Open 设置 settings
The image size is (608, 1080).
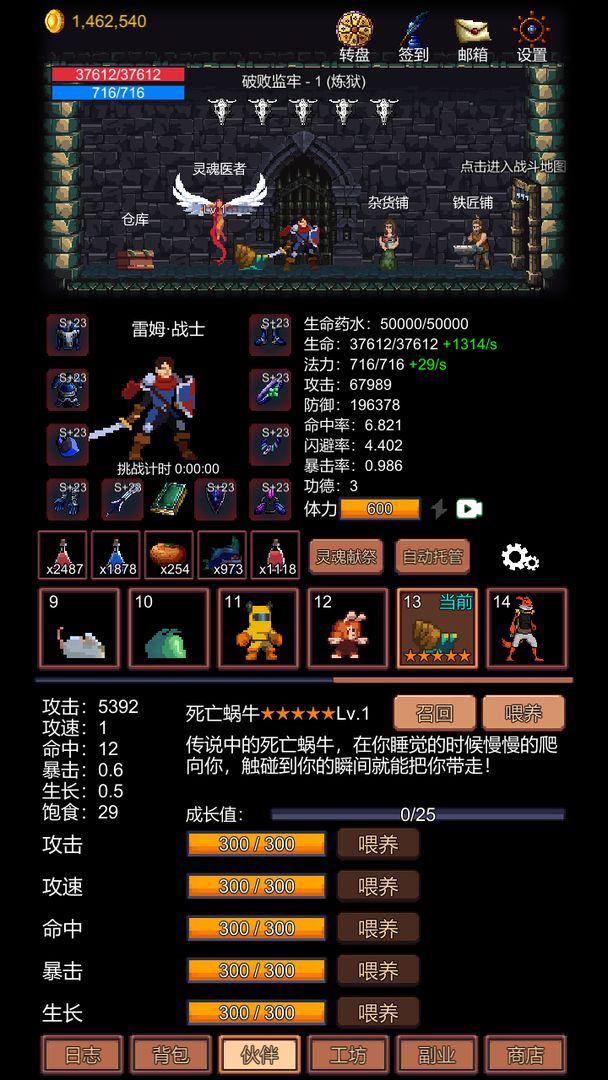pyautogui.click(x=531, y=36)
